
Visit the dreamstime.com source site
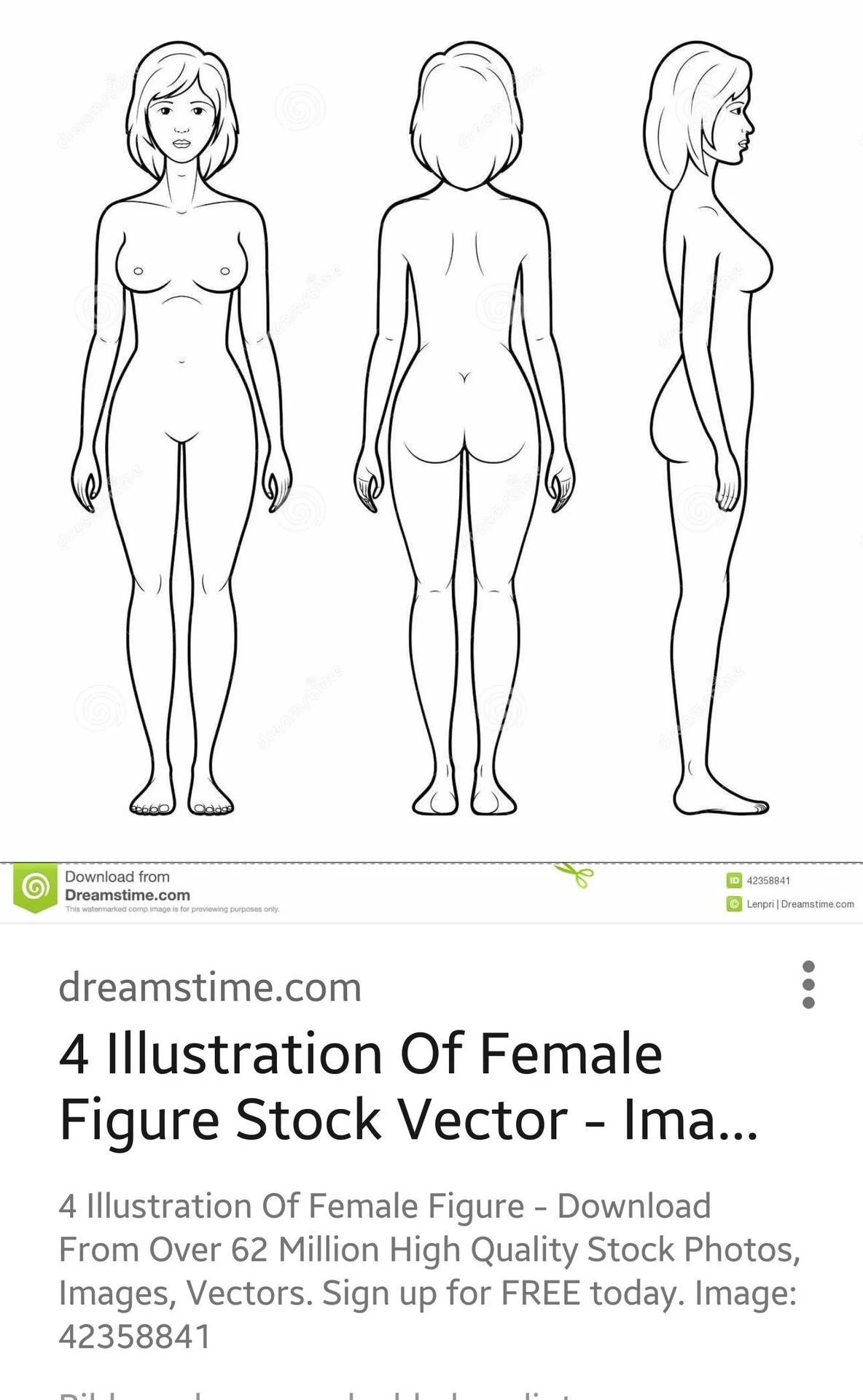tap(210, 988)
